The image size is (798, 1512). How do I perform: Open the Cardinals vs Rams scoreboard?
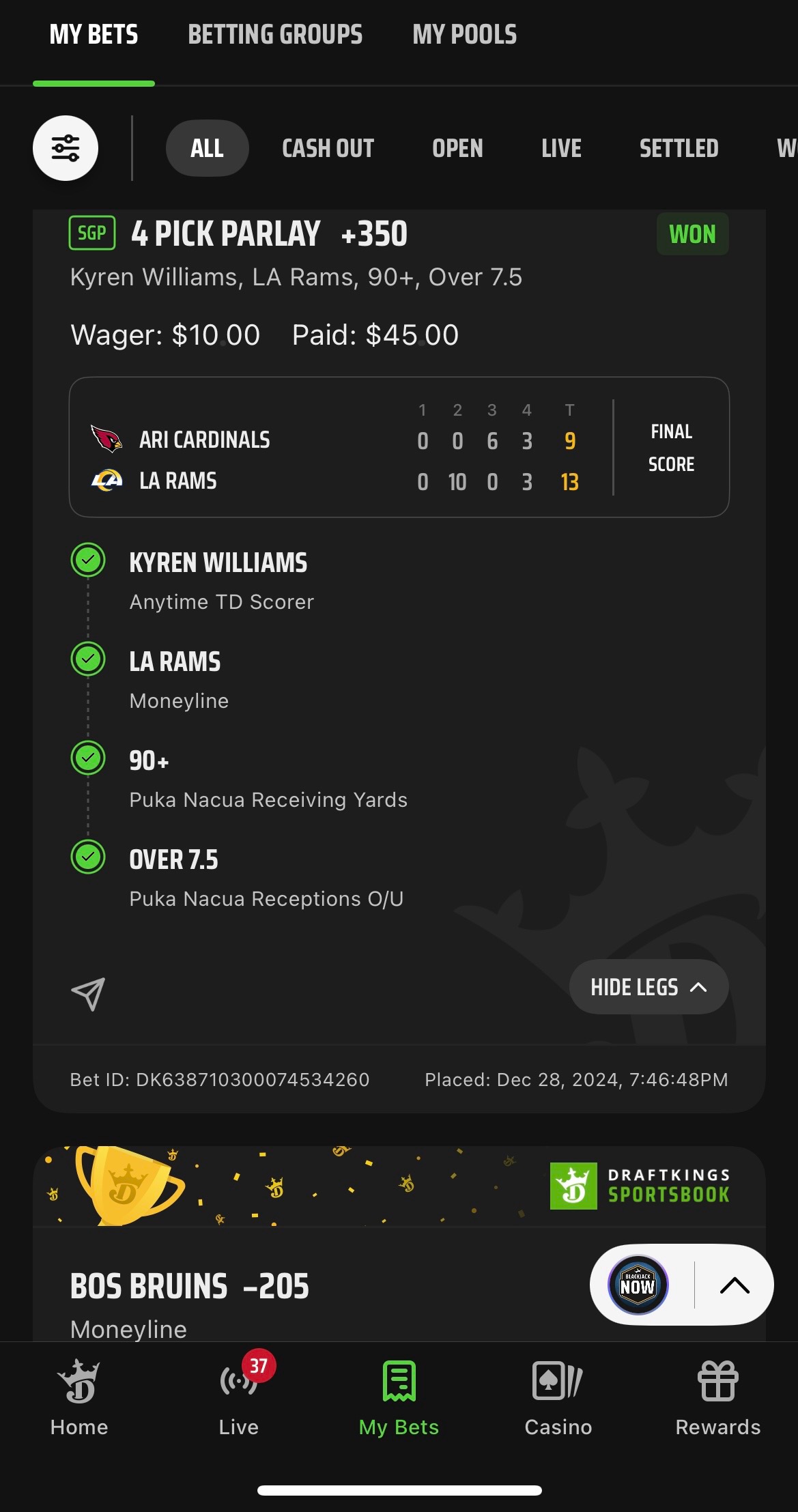[x=399, y=447]
